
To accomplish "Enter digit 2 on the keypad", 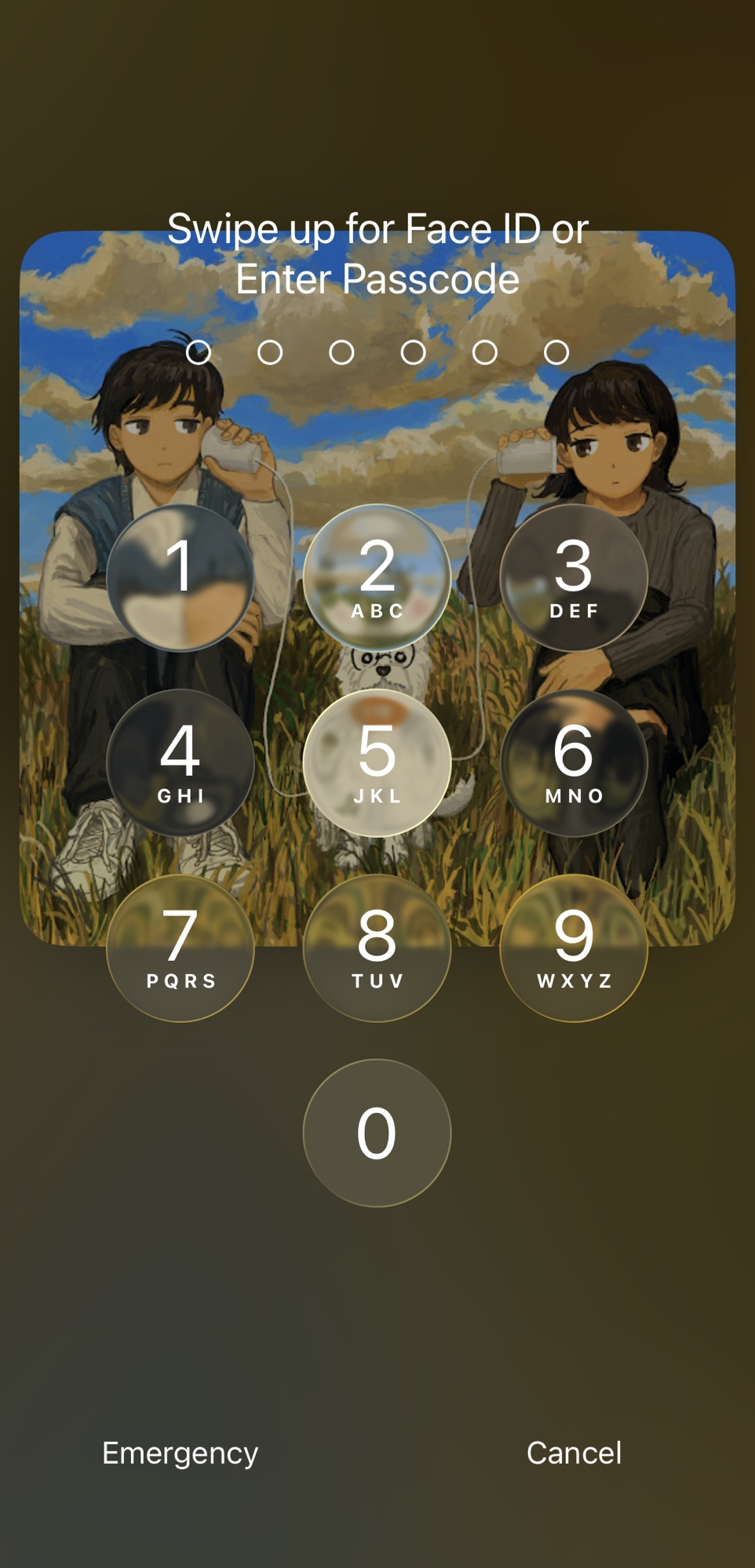I will point(377,577).
